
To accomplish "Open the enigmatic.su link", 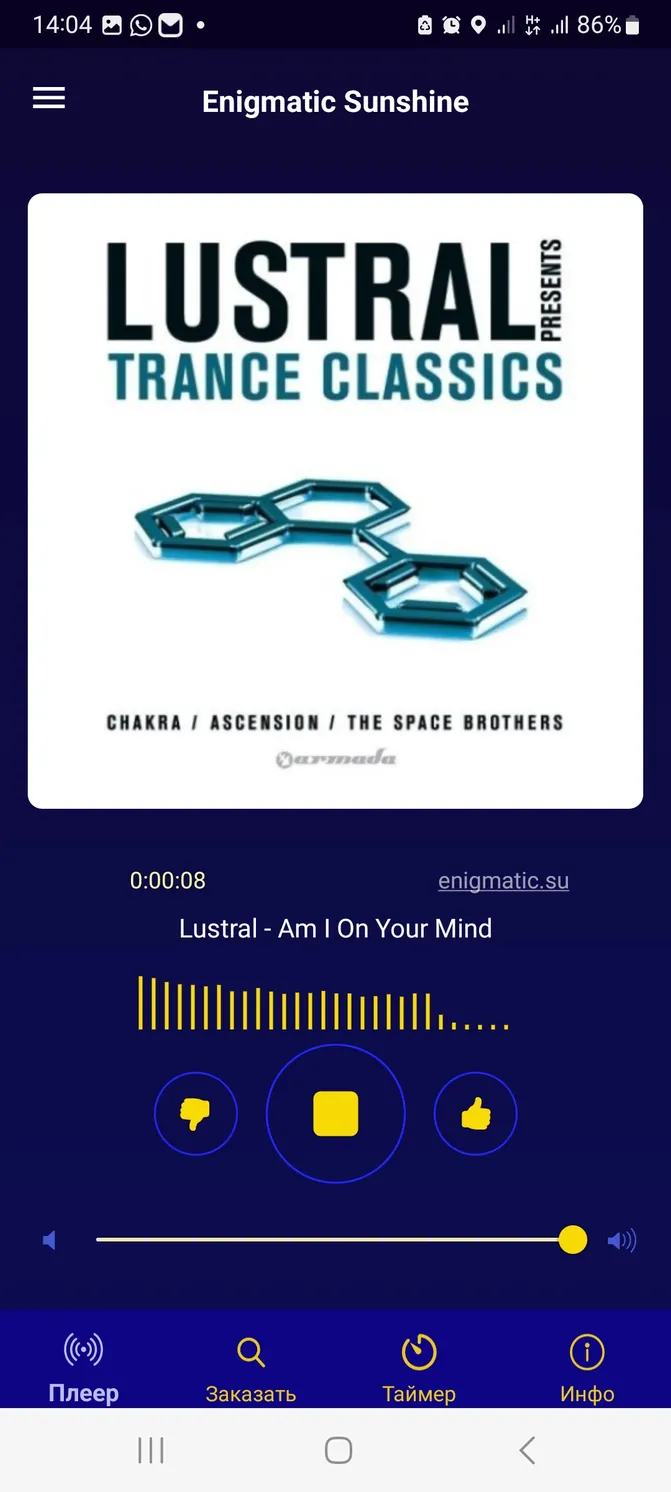I will [503, 881].
